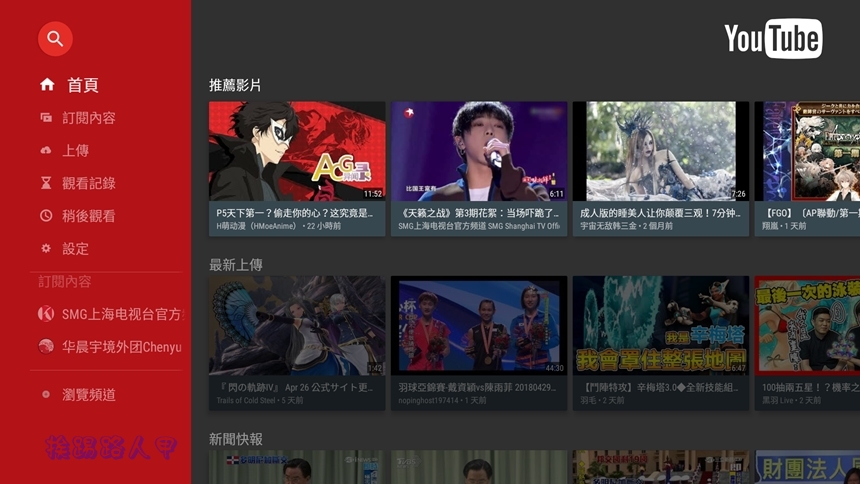
Task: Open 觀看記錄 history
Action: pyautogui.click(x=88, y=183)
